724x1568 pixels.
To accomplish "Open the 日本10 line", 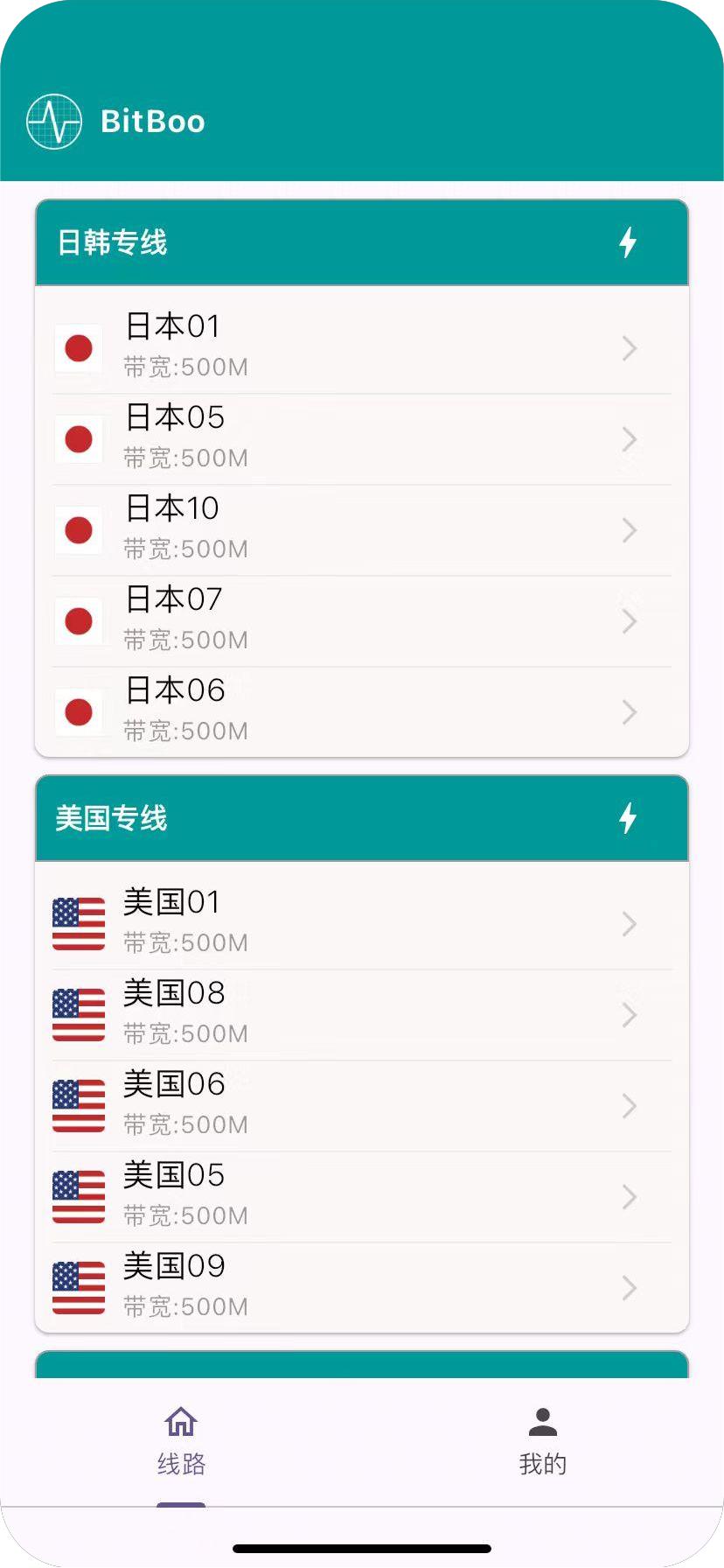I will (361, 529).
